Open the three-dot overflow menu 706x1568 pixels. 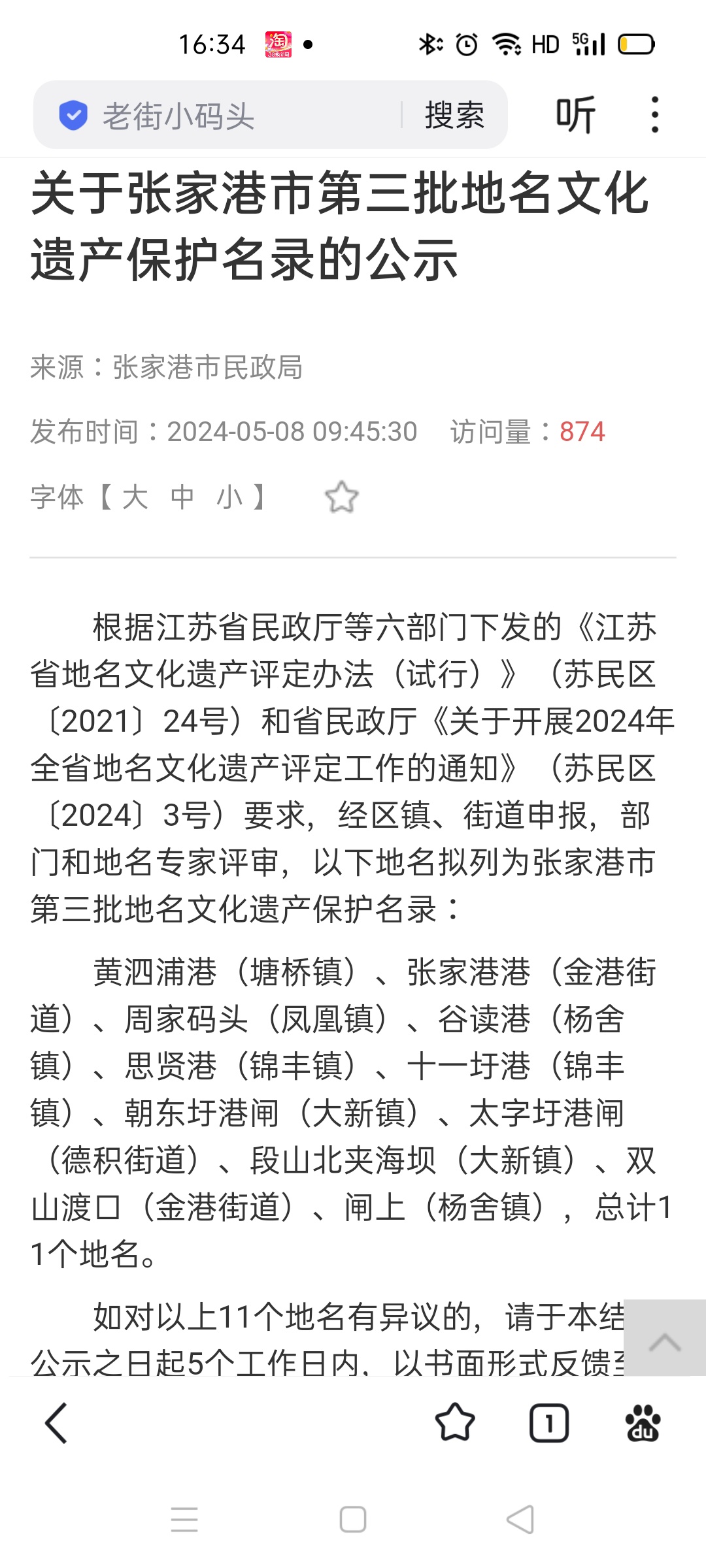[x=655, y=115]
